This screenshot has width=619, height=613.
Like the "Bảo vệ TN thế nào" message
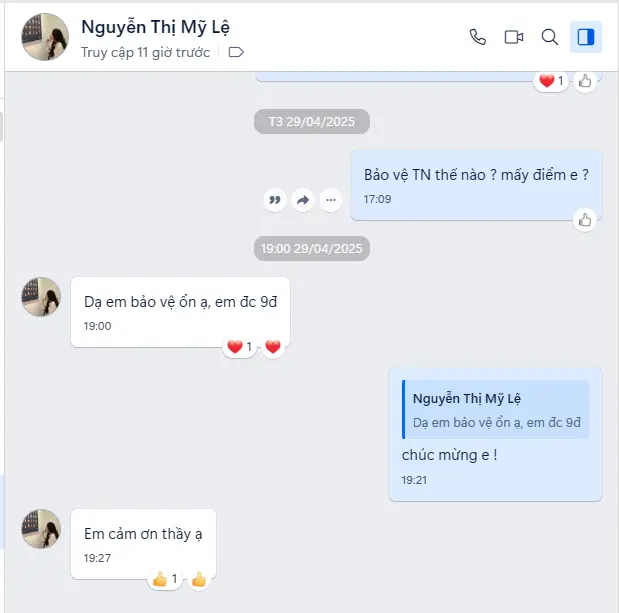585,220
